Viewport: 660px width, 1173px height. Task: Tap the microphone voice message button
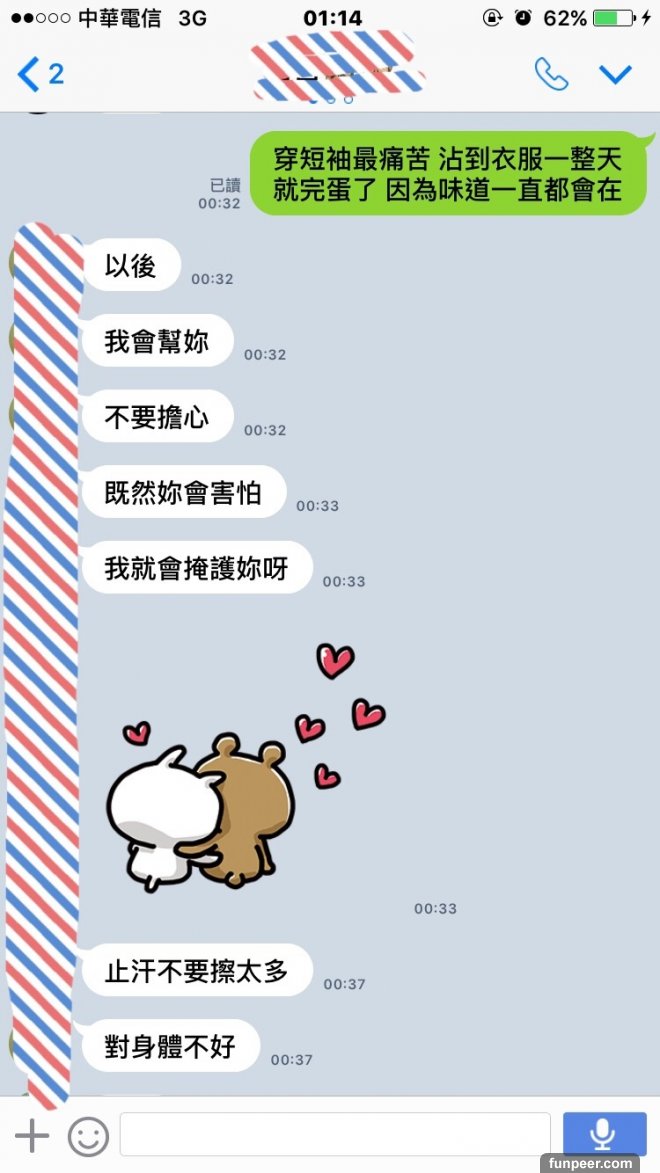tap(602, 1134)
